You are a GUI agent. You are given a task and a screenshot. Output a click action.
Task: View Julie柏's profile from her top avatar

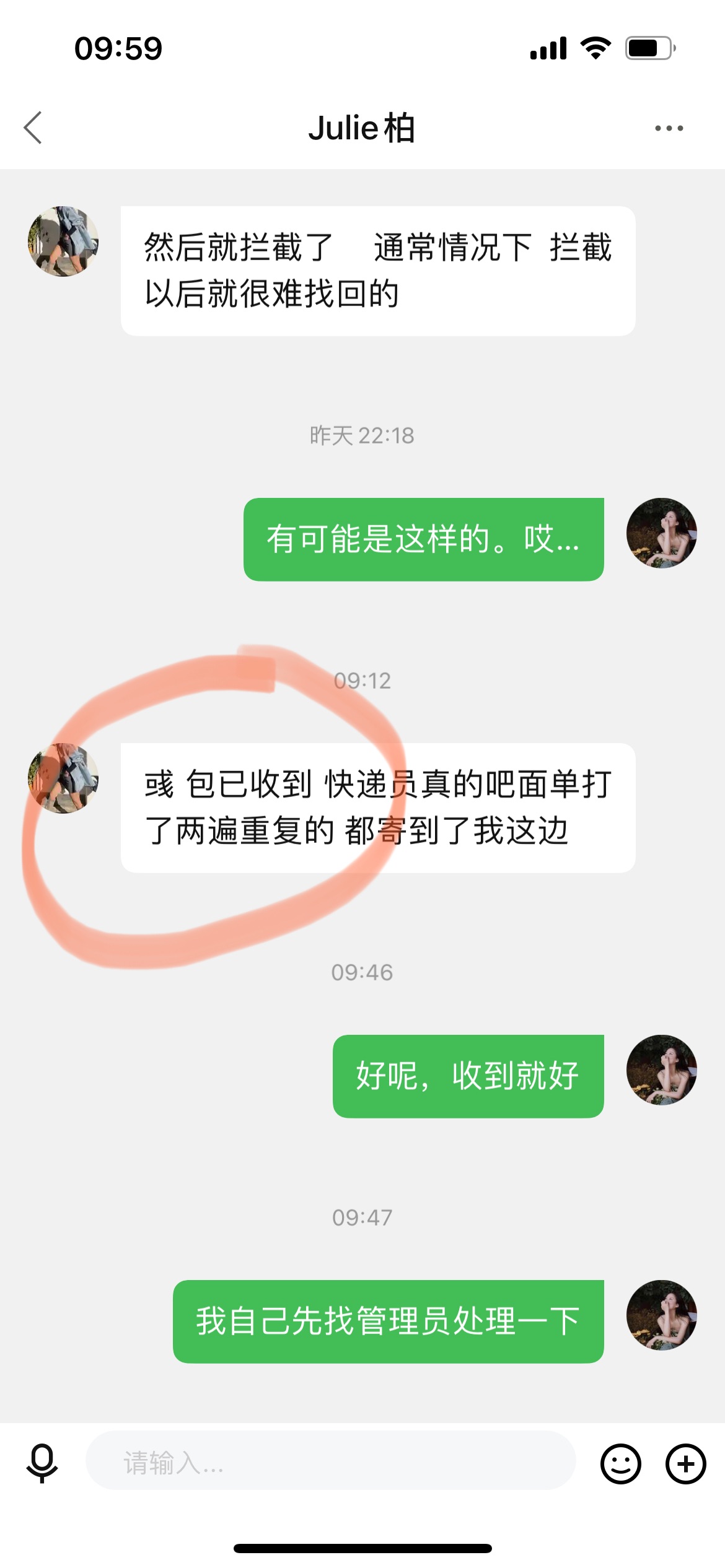pos(63,242)
